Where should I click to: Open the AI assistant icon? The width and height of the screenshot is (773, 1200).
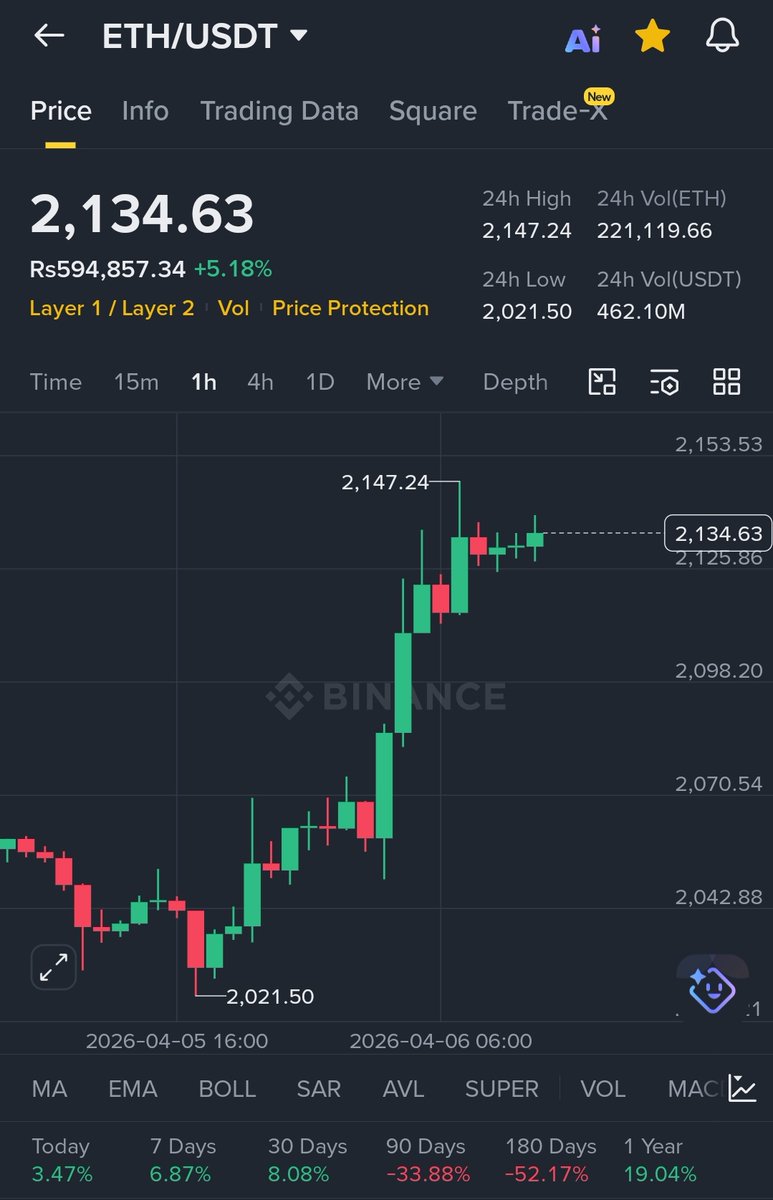point(583,38)
